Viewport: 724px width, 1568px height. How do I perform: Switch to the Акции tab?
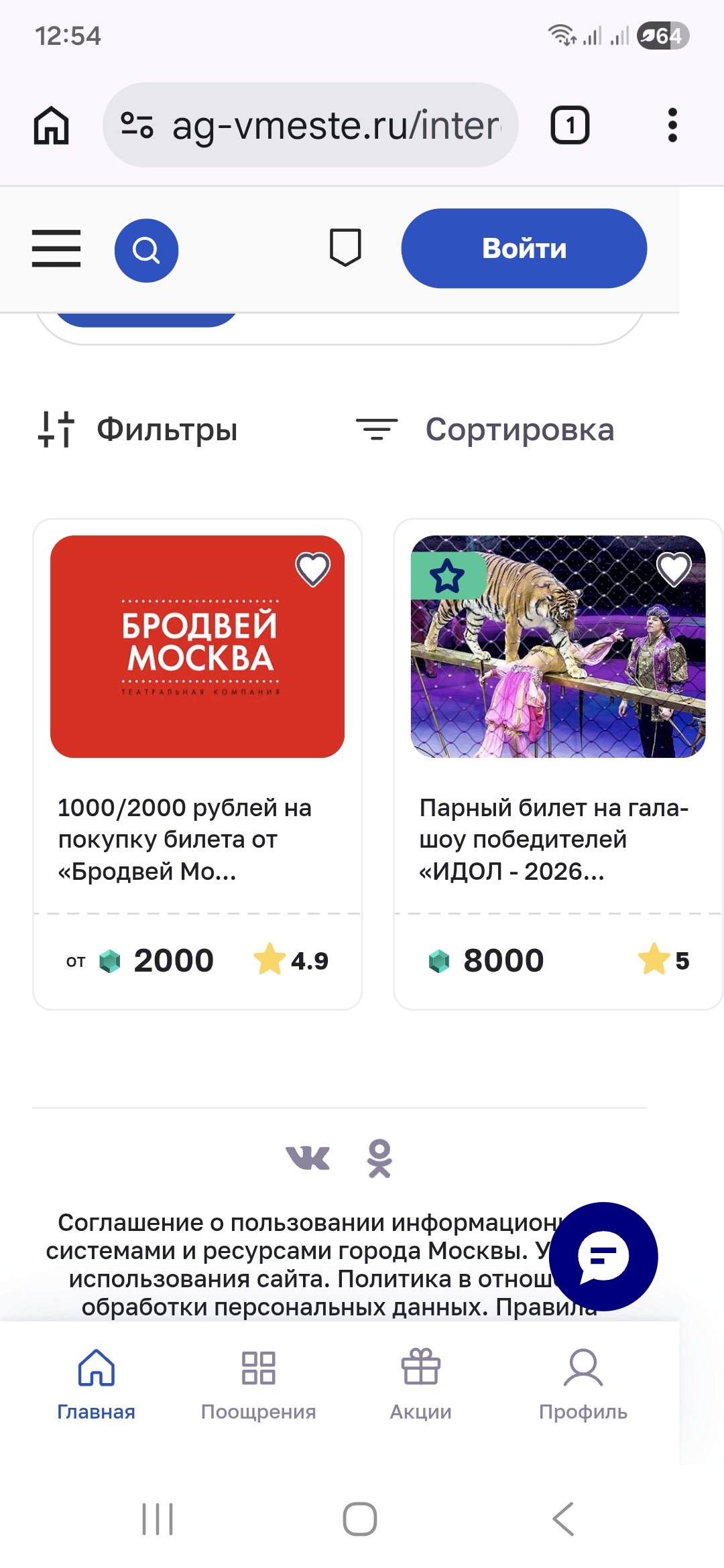coord(421,1384)
